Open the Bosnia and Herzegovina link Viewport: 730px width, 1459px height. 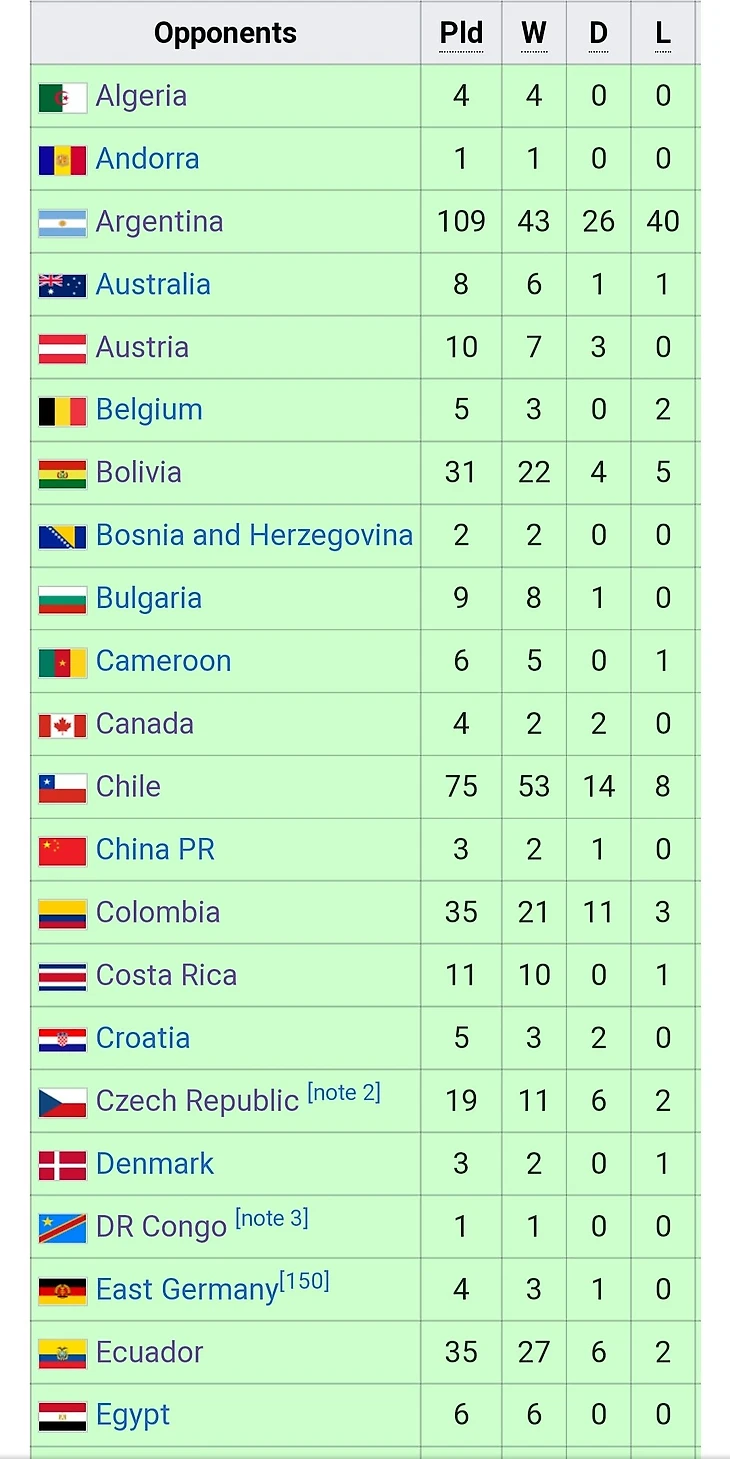(254, 536)
